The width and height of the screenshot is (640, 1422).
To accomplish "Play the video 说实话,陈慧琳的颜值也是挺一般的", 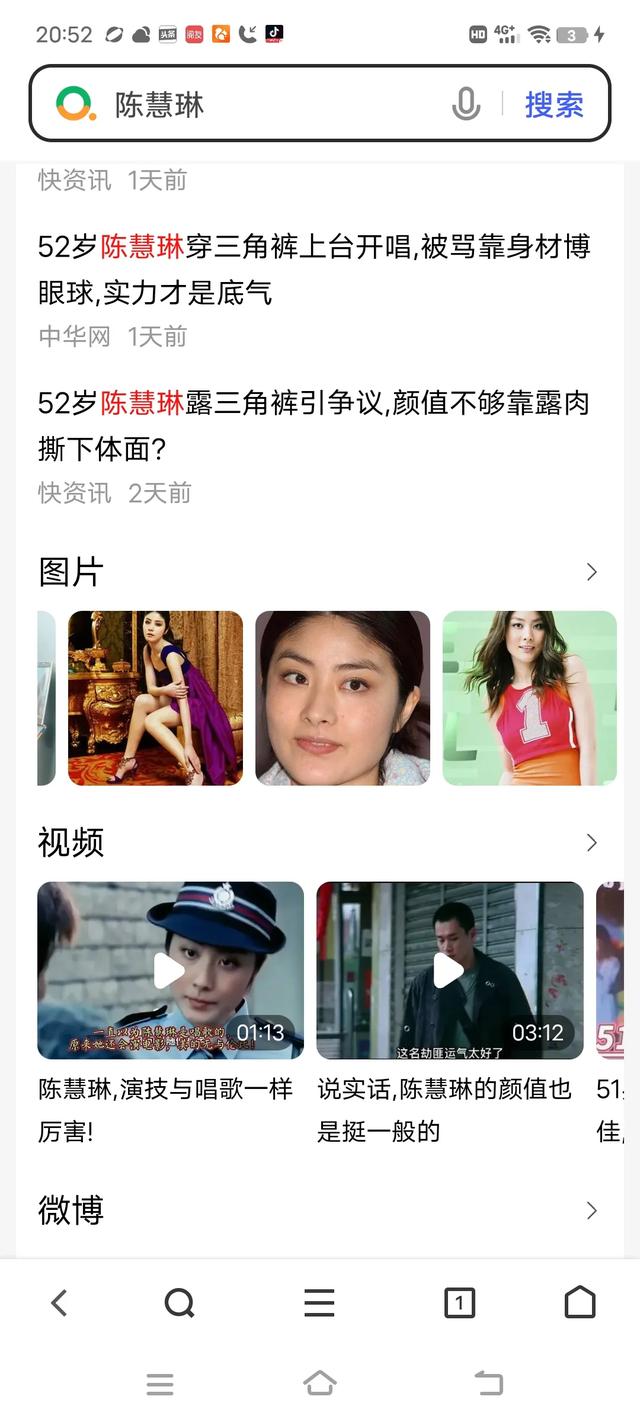I will pyautogui.click(x=449, y=970).
